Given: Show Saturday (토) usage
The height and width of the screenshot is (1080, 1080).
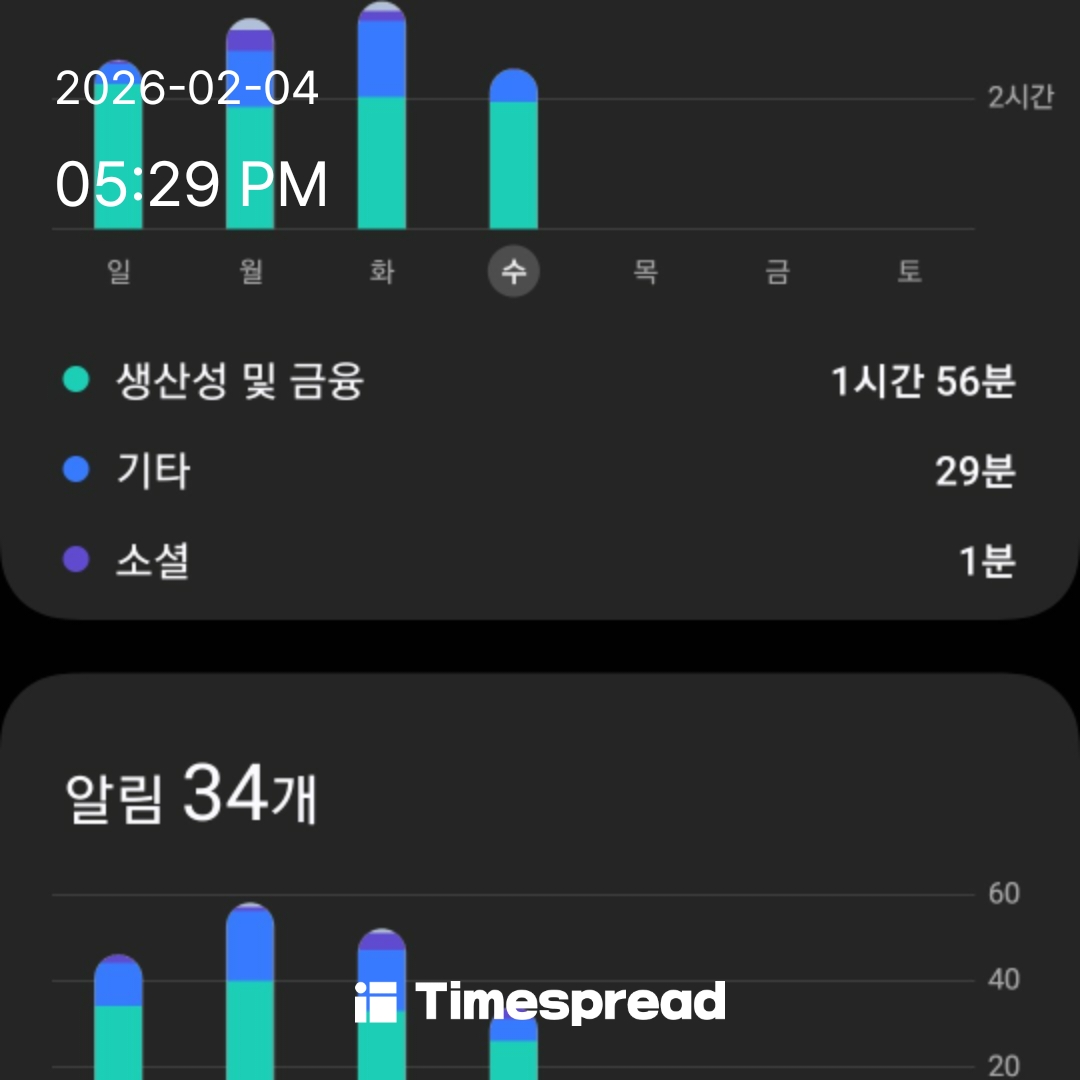Looking at the screenshot, I should click(x=908, y=271).
